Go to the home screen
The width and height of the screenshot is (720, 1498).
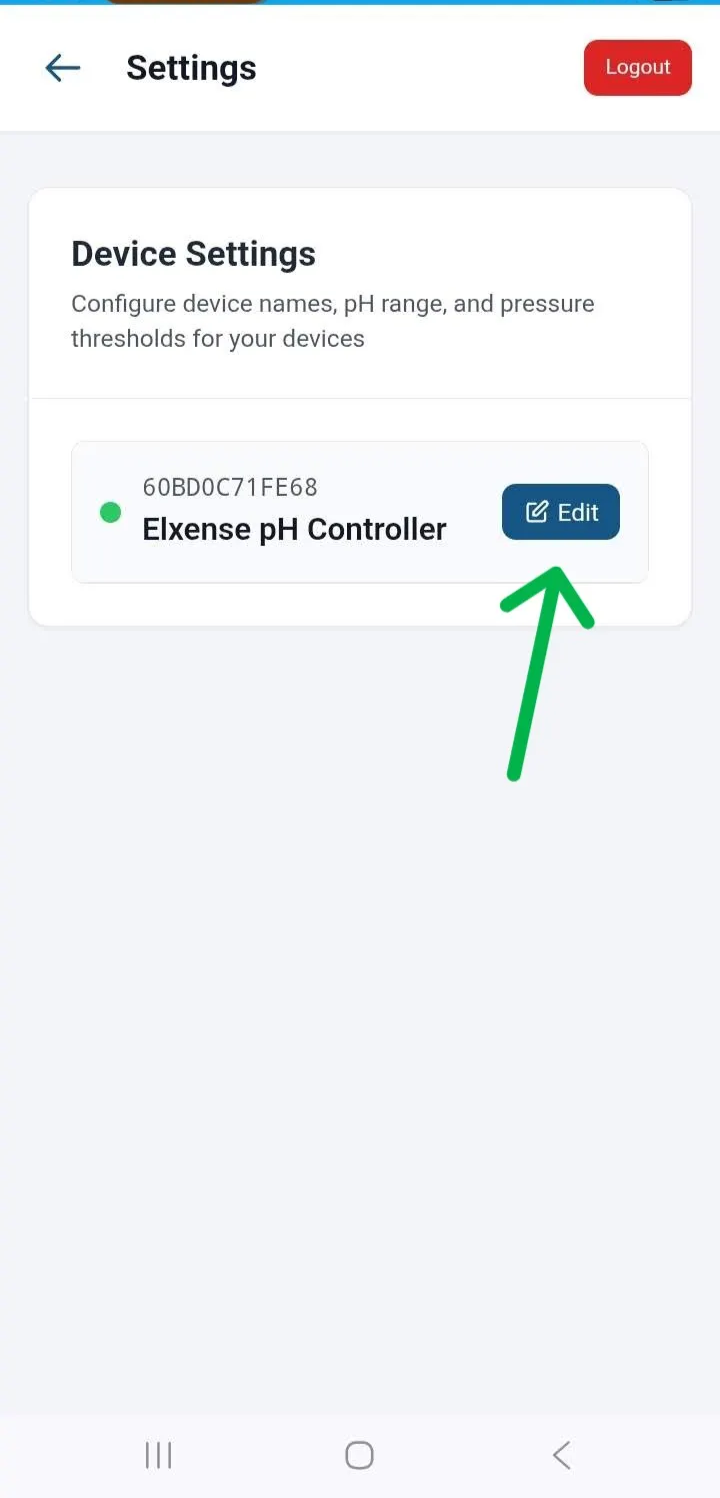[x=359, y=1455]
